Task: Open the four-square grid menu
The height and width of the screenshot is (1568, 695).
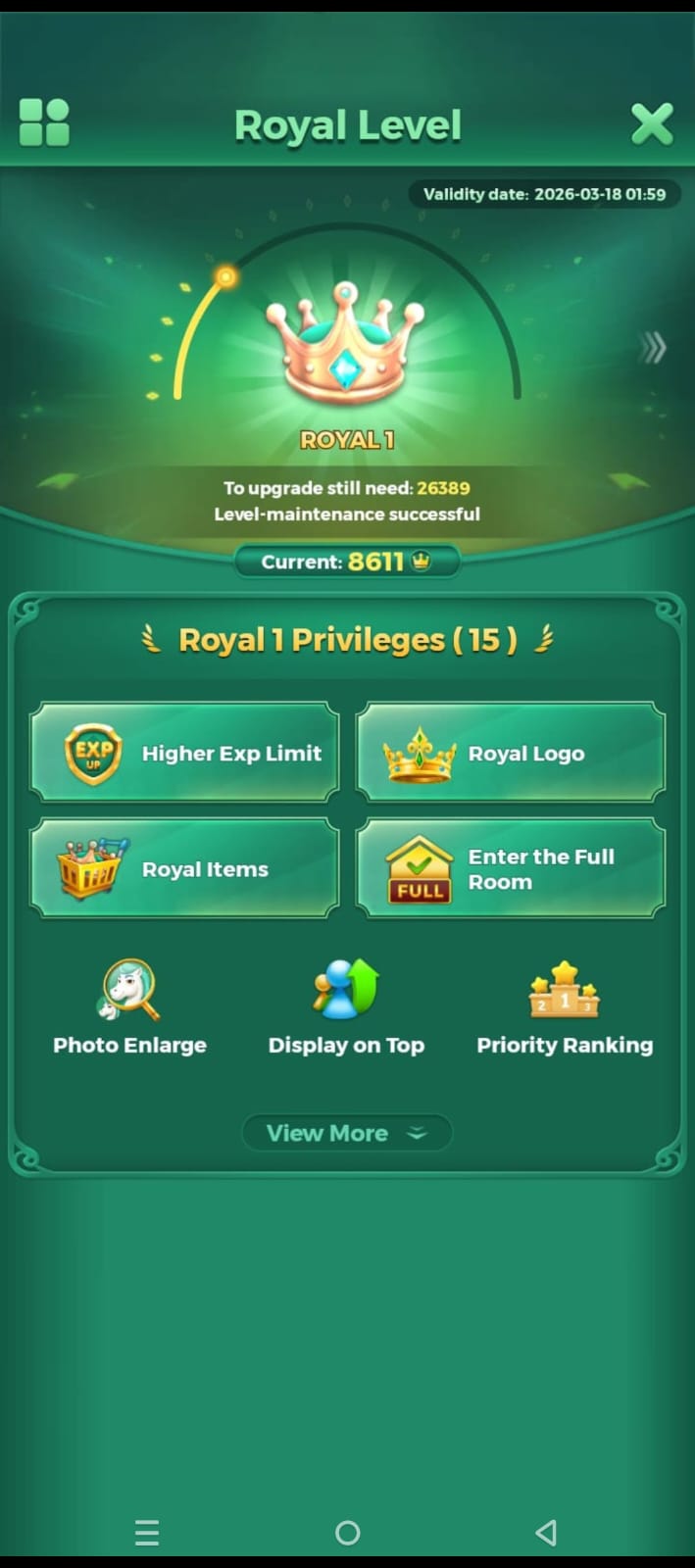Action: coord(44,123)
